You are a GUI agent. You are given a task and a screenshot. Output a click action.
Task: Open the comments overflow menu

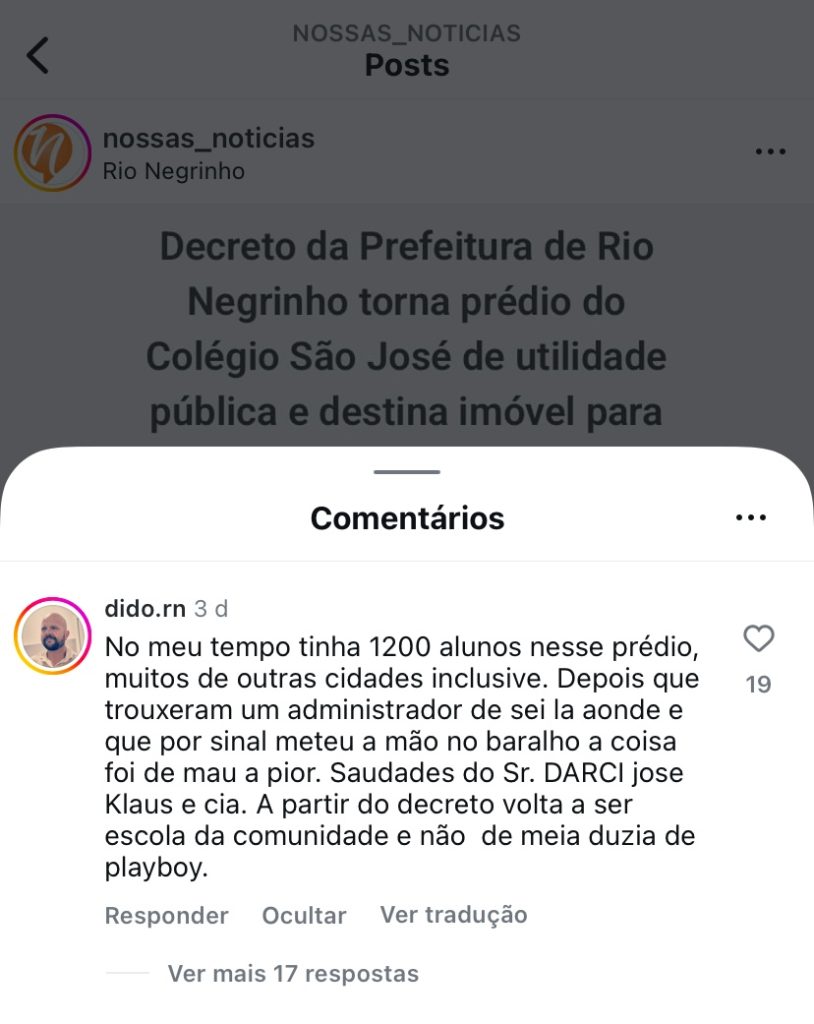[x=750, y=517]
